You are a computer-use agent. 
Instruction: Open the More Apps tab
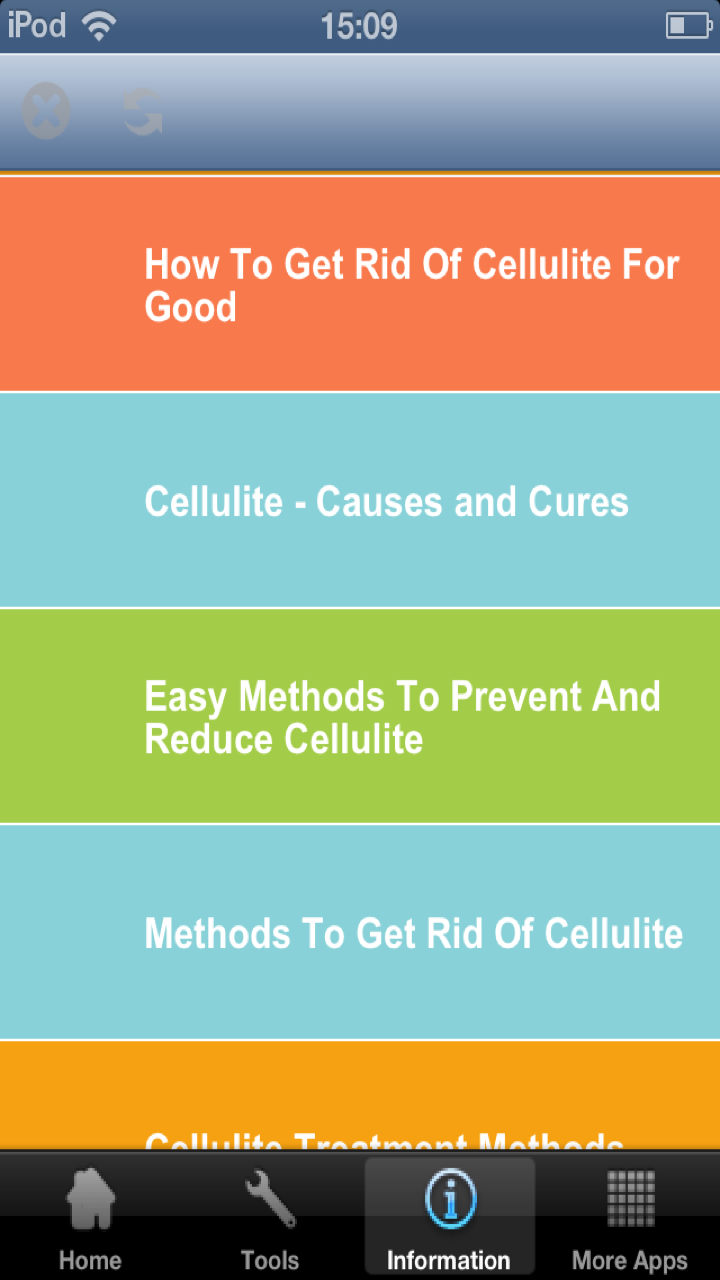pyautogui.click(x=629, y=1215)
